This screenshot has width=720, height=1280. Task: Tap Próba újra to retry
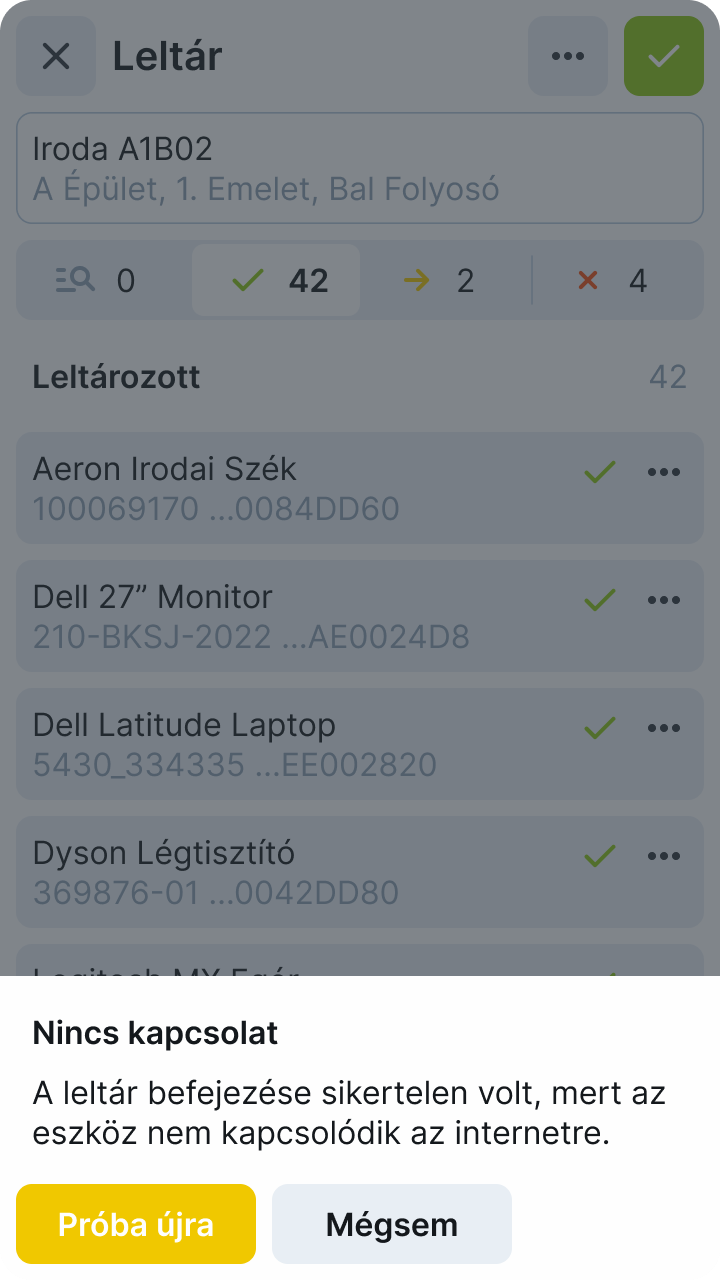136,1224
